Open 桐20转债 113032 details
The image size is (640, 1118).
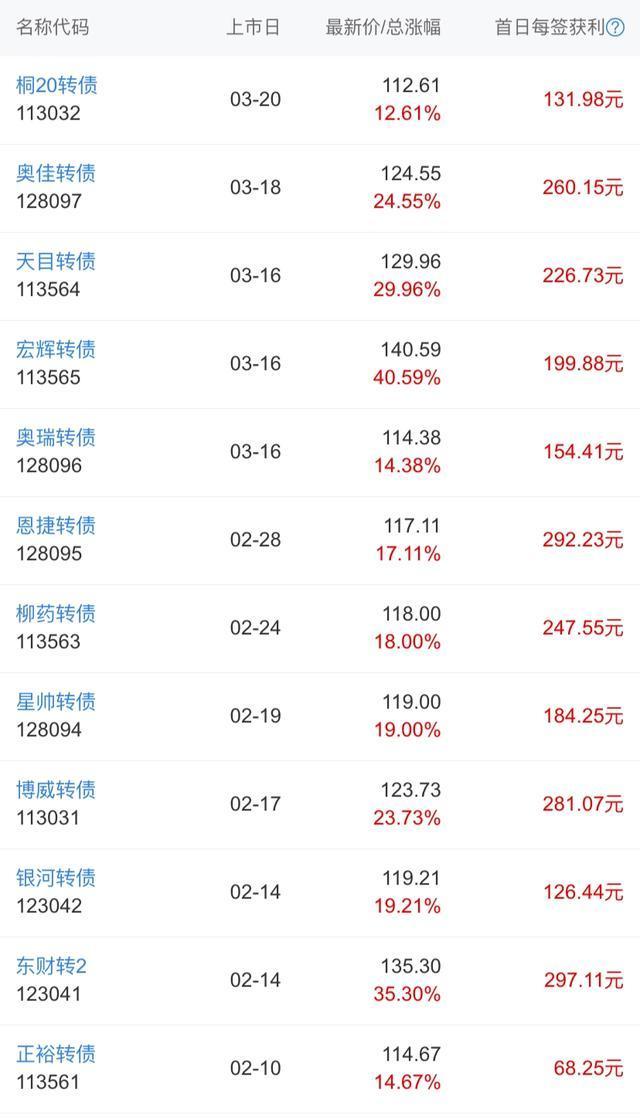click(x=320, y=100)
